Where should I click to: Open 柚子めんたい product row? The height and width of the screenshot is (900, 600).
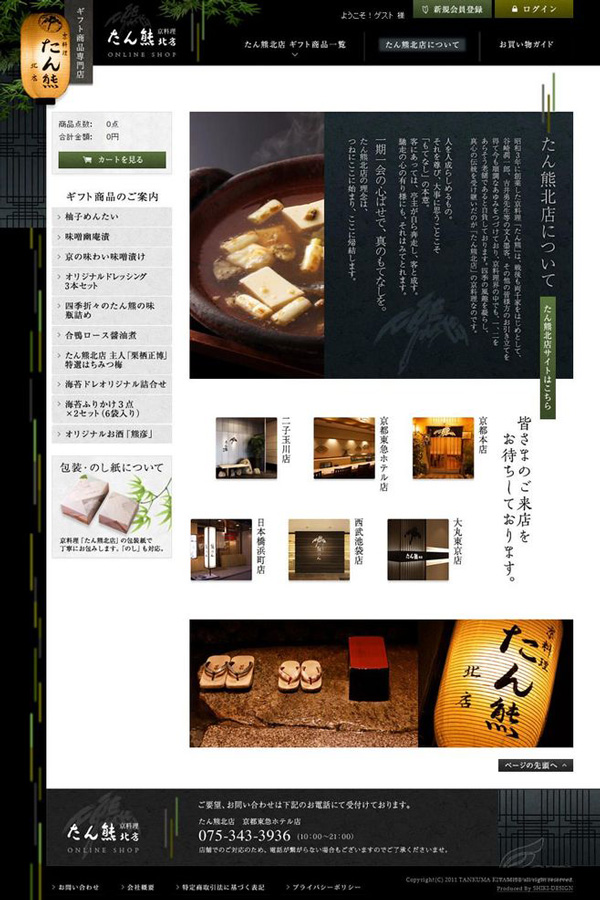(x=111, y=216)
